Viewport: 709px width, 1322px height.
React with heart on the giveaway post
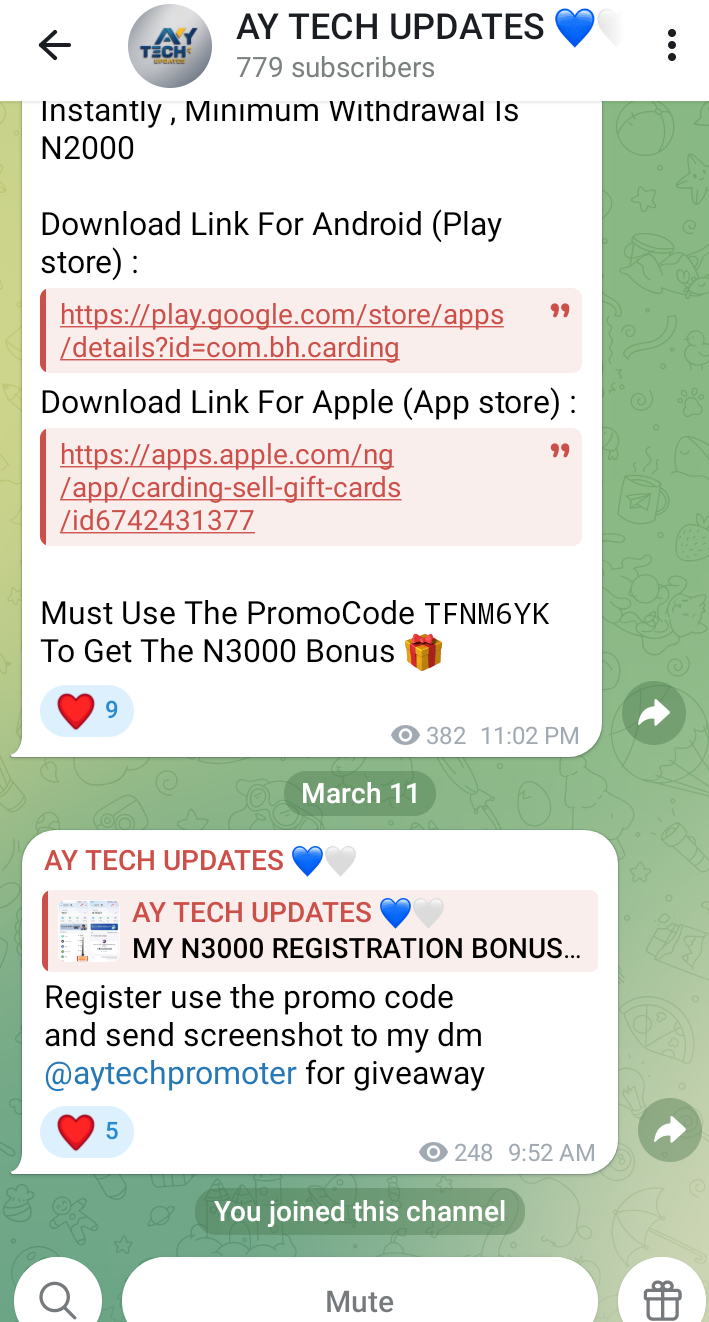click(86, 1131)
